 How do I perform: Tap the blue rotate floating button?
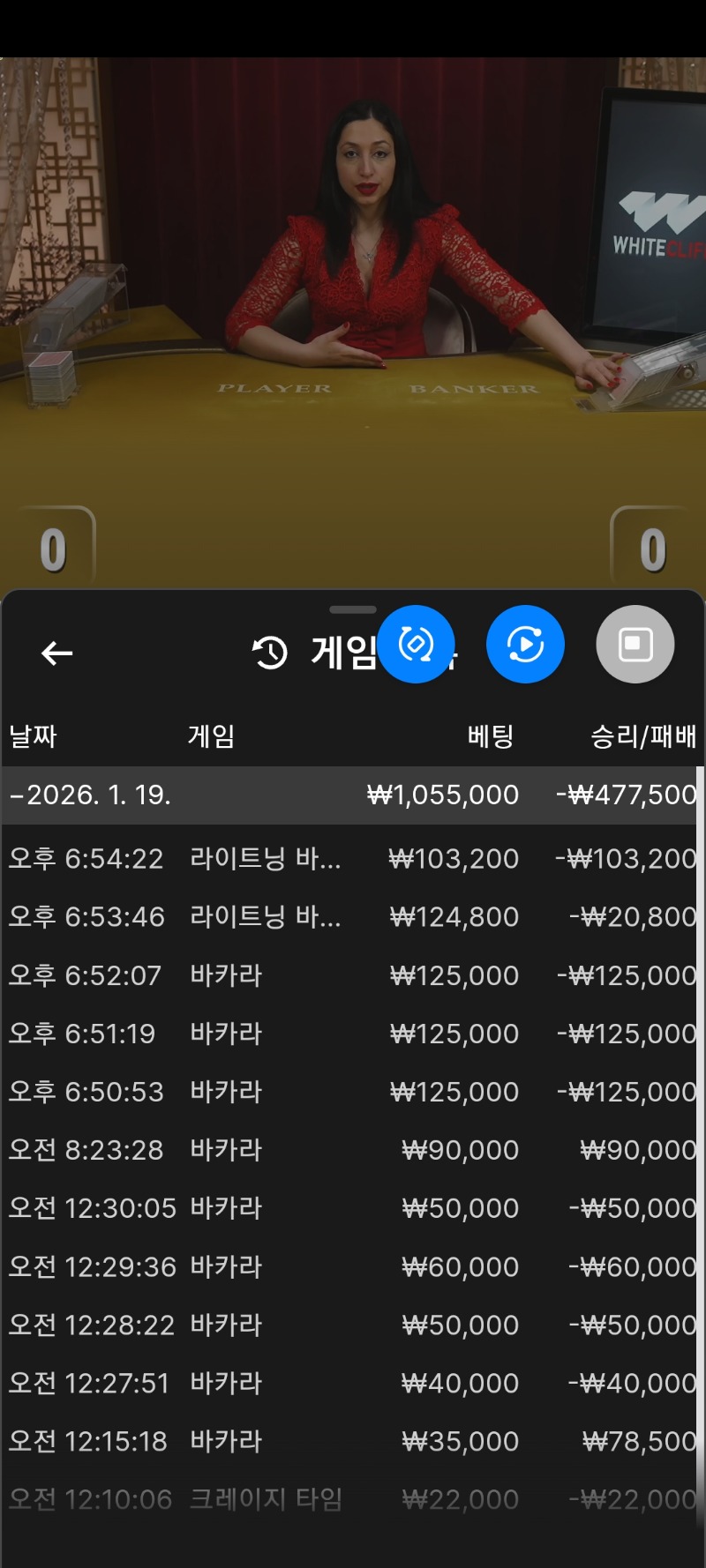pyautogui.click(x=416, y=645)
